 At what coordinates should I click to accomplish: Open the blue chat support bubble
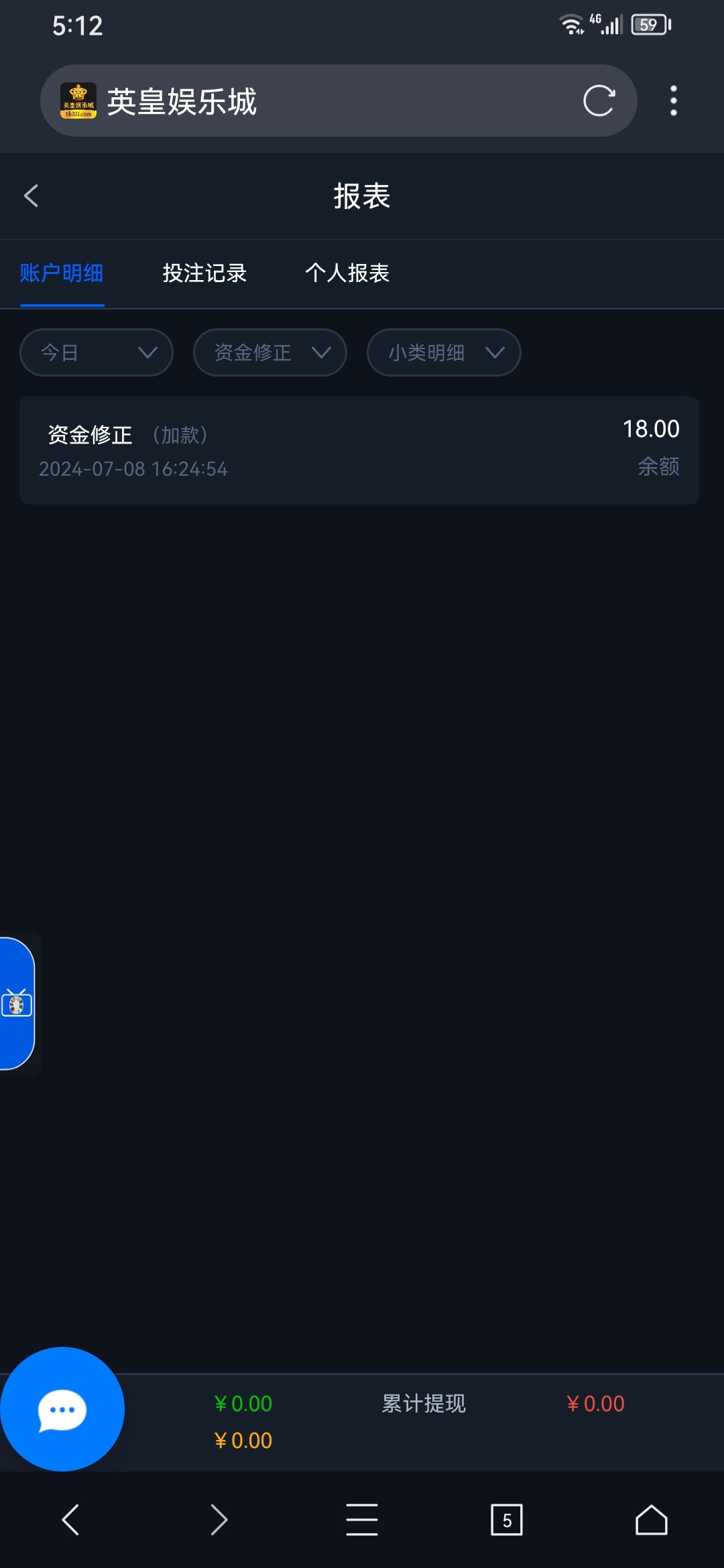coord(62,1409)
